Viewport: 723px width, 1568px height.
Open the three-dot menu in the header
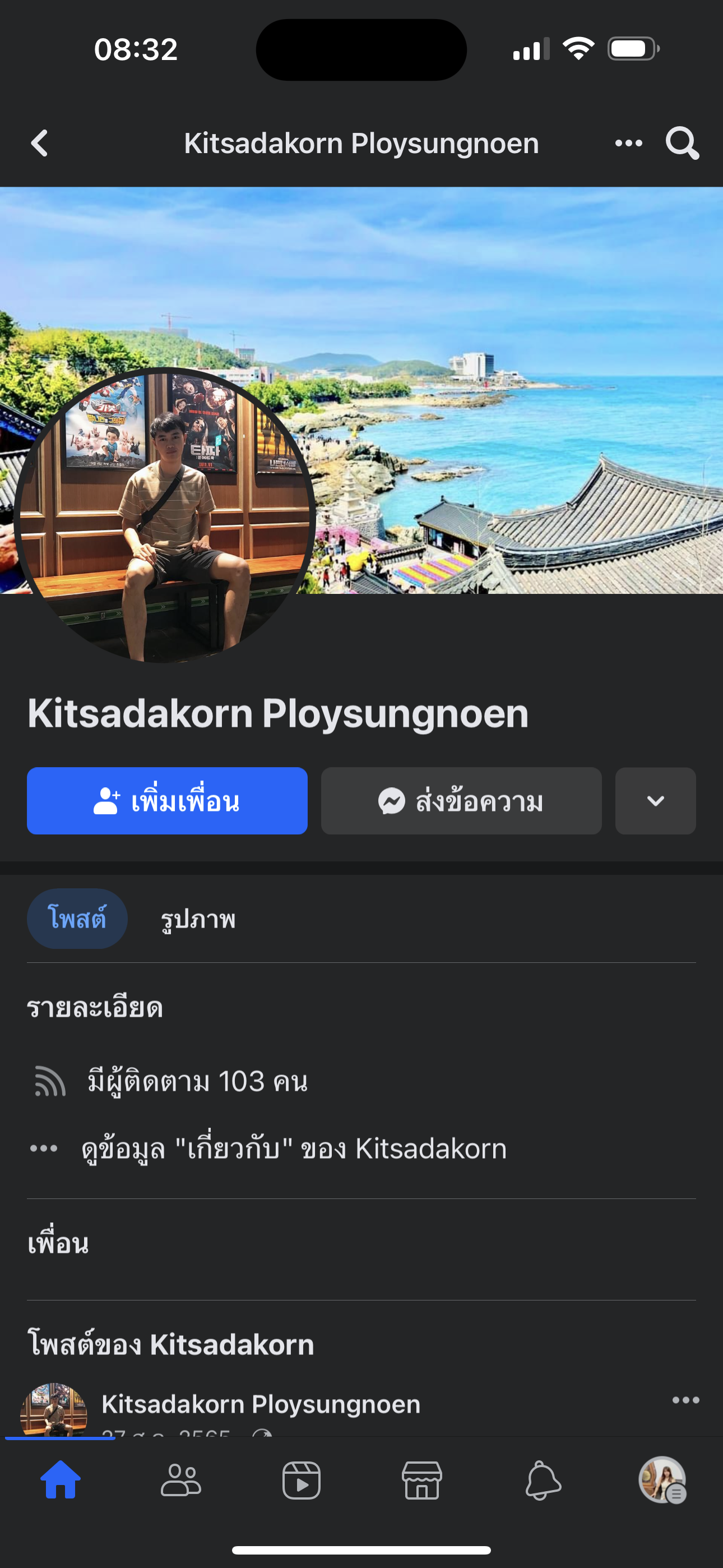tap(628, 144)
